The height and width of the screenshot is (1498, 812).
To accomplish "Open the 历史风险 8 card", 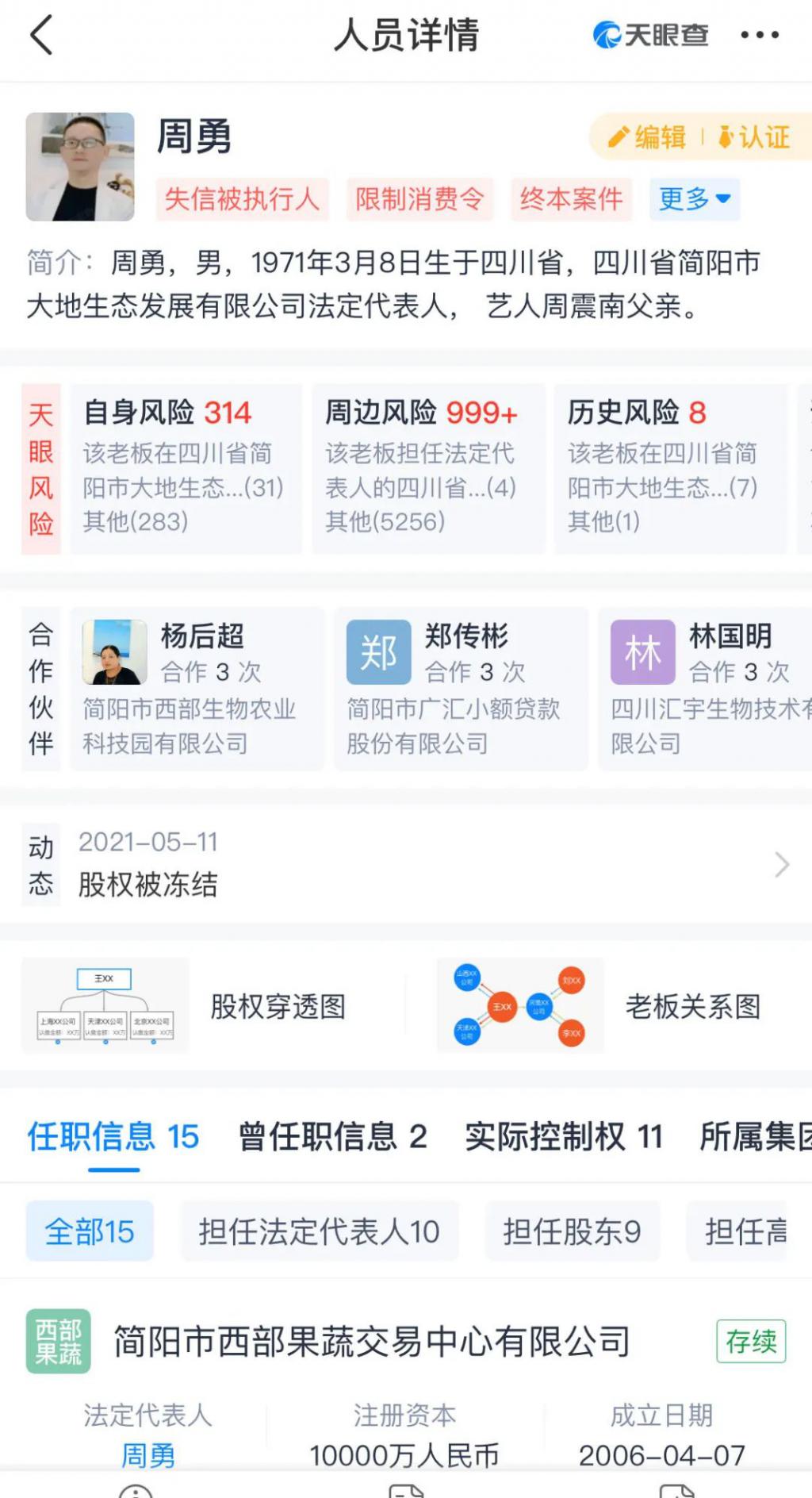I will (x=670, y=468).
